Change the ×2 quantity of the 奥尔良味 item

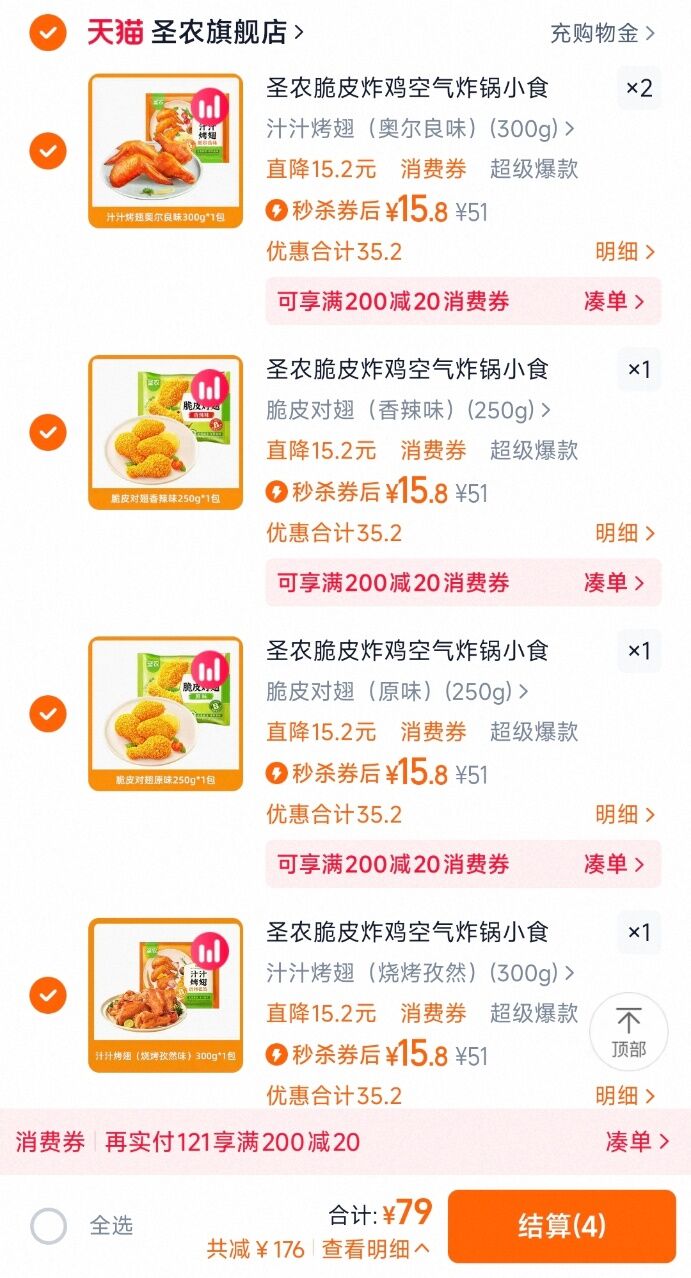pos(639,88)
